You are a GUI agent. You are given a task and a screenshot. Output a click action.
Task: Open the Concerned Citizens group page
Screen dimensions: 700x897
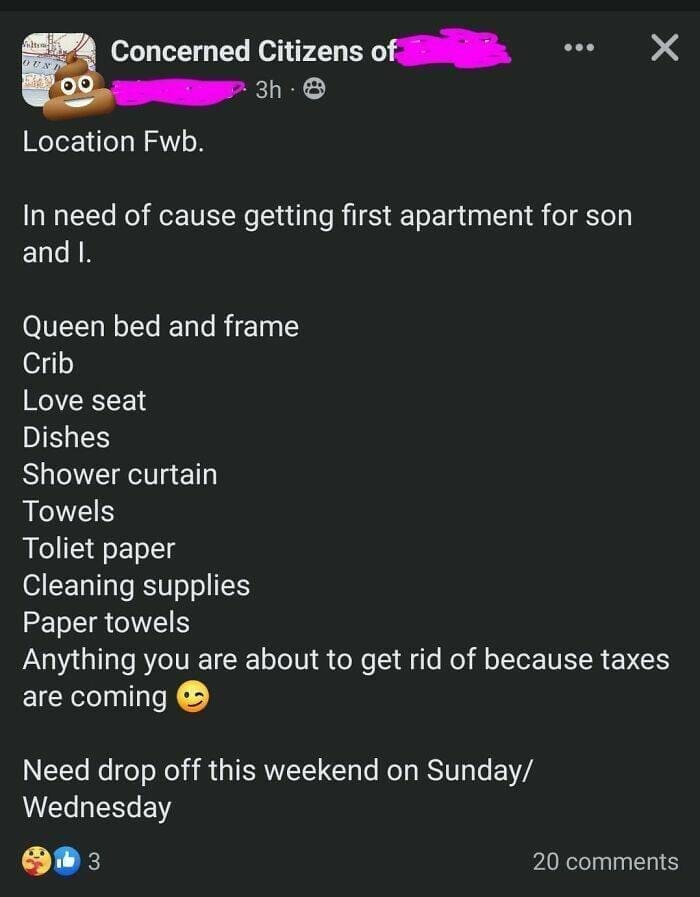[253, 51]
